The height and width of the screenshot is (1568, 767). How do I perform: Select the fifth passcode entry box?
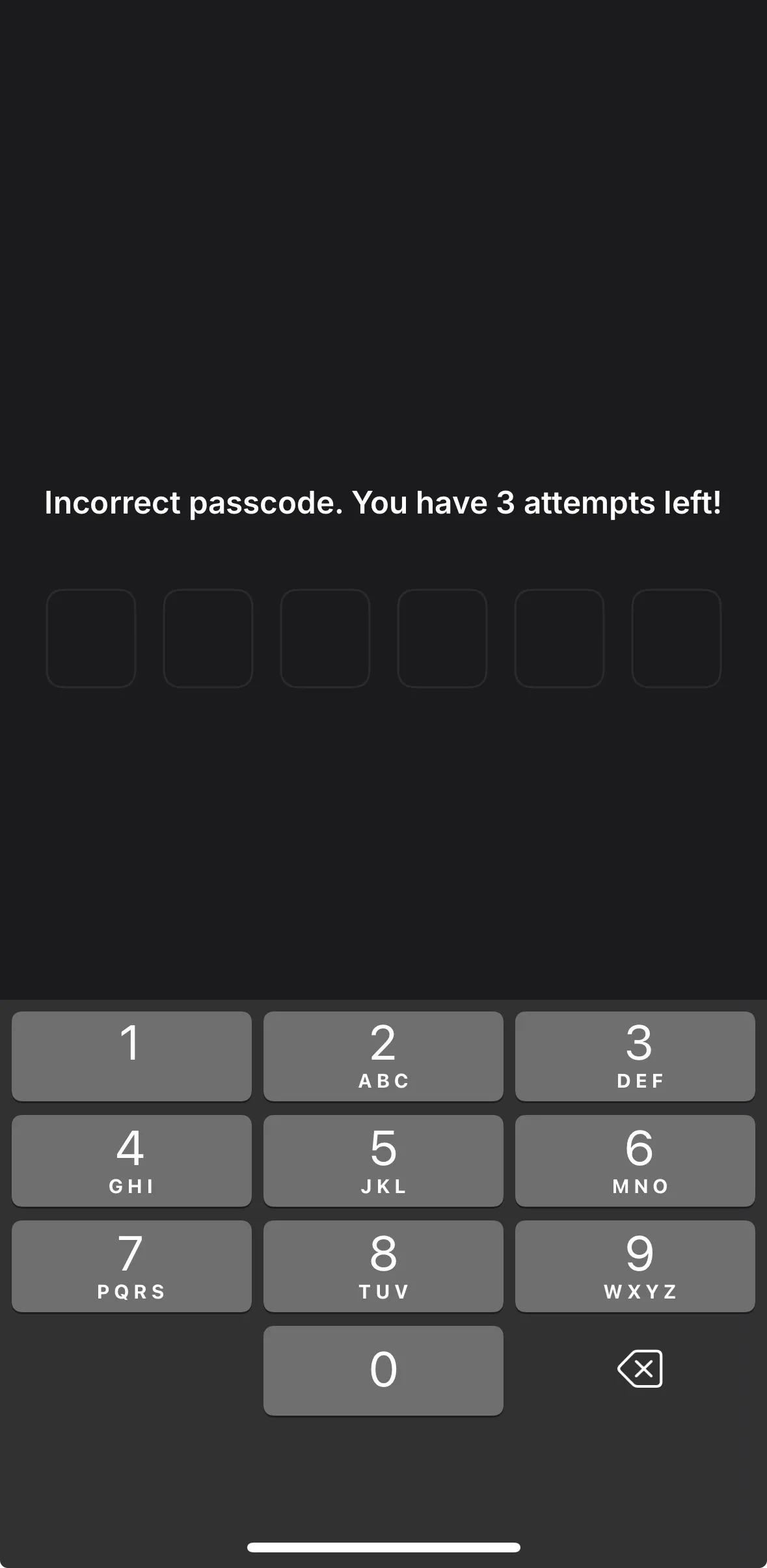click(559, 639)
